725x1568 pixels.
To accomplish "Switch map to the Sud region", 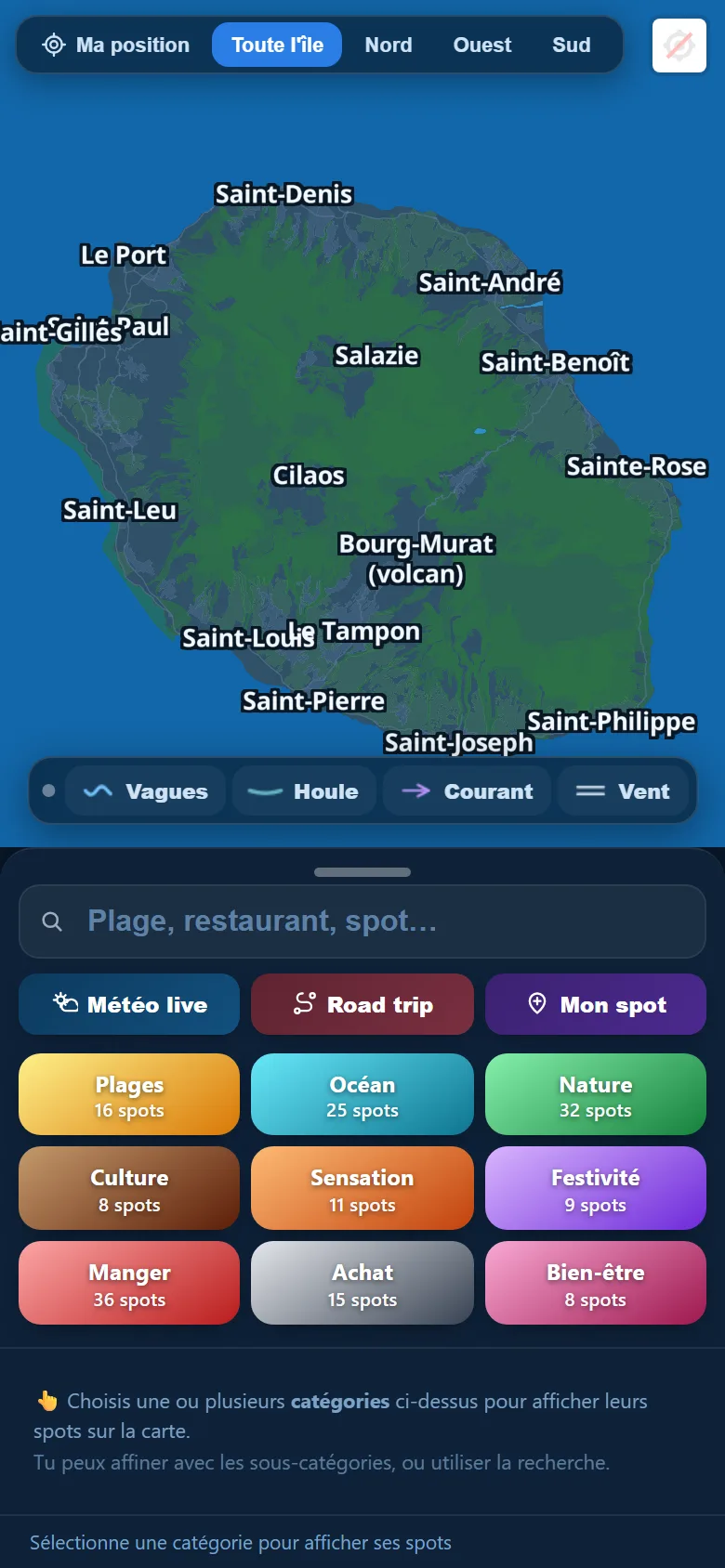I will (572, 45).
